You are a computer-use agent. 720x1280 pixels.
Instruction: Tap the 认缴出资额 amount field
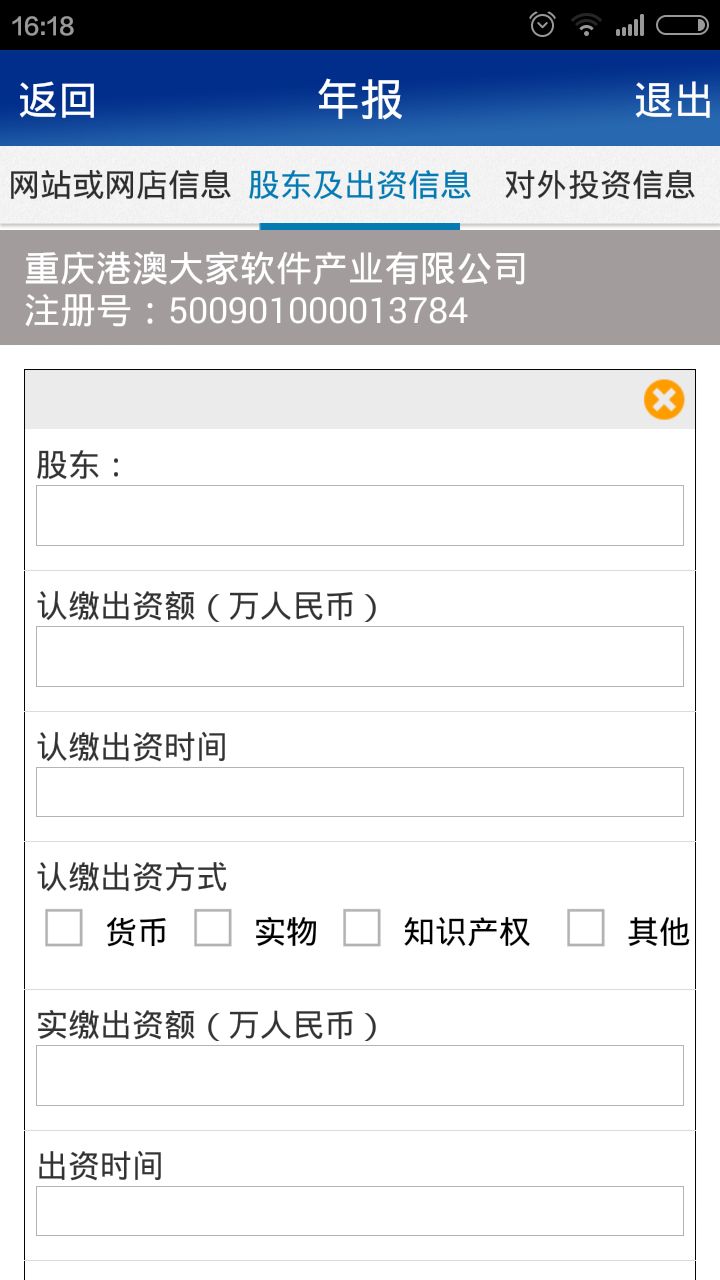click(360, 657)
